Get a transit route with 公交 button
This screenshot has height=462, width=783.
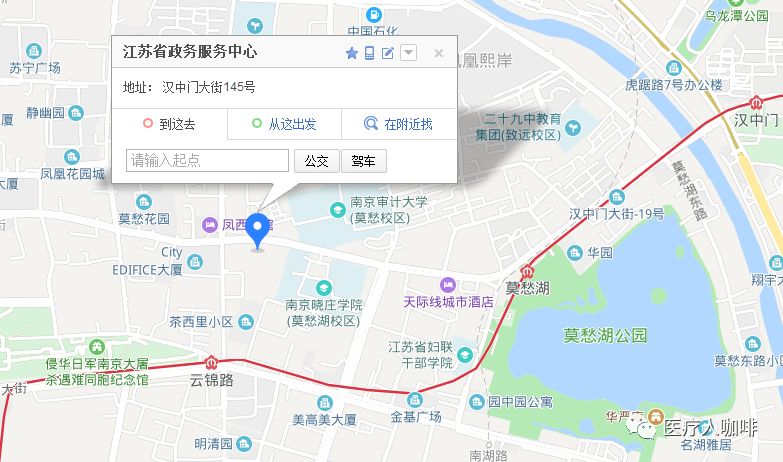tap(316, 160)
